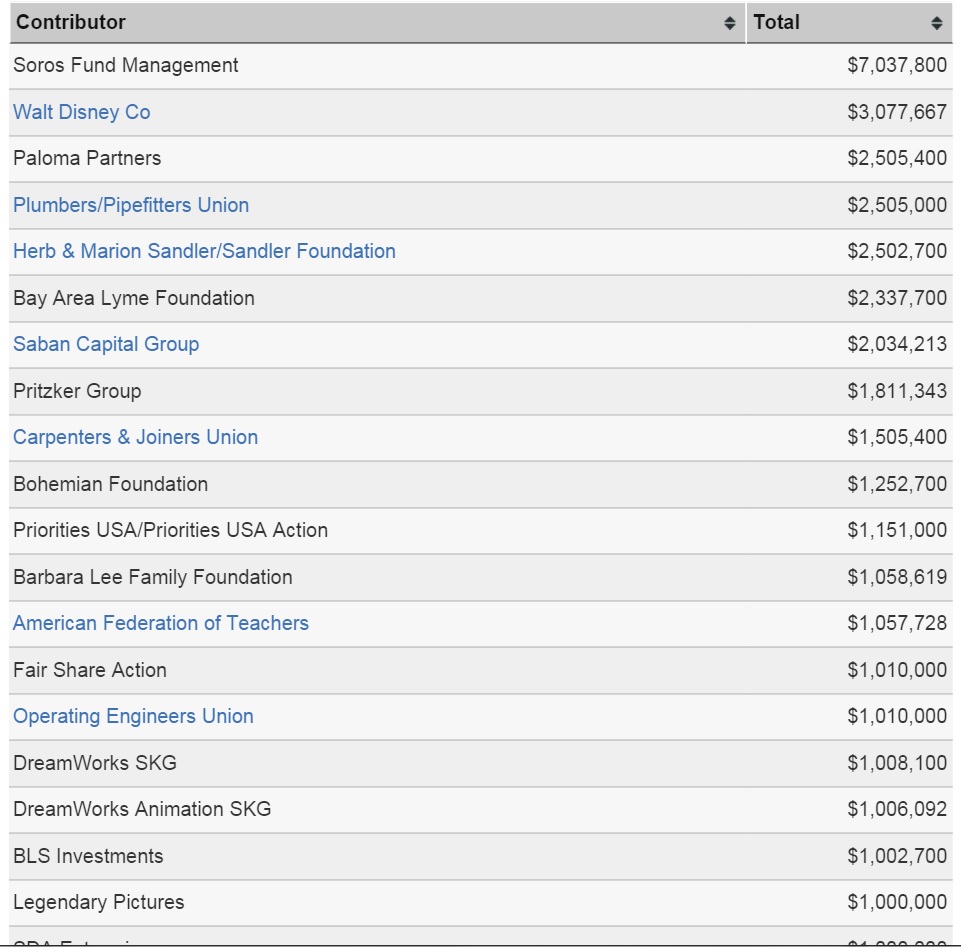
Task: Sort table by Contributor column
Action: [x=729, y=23]
